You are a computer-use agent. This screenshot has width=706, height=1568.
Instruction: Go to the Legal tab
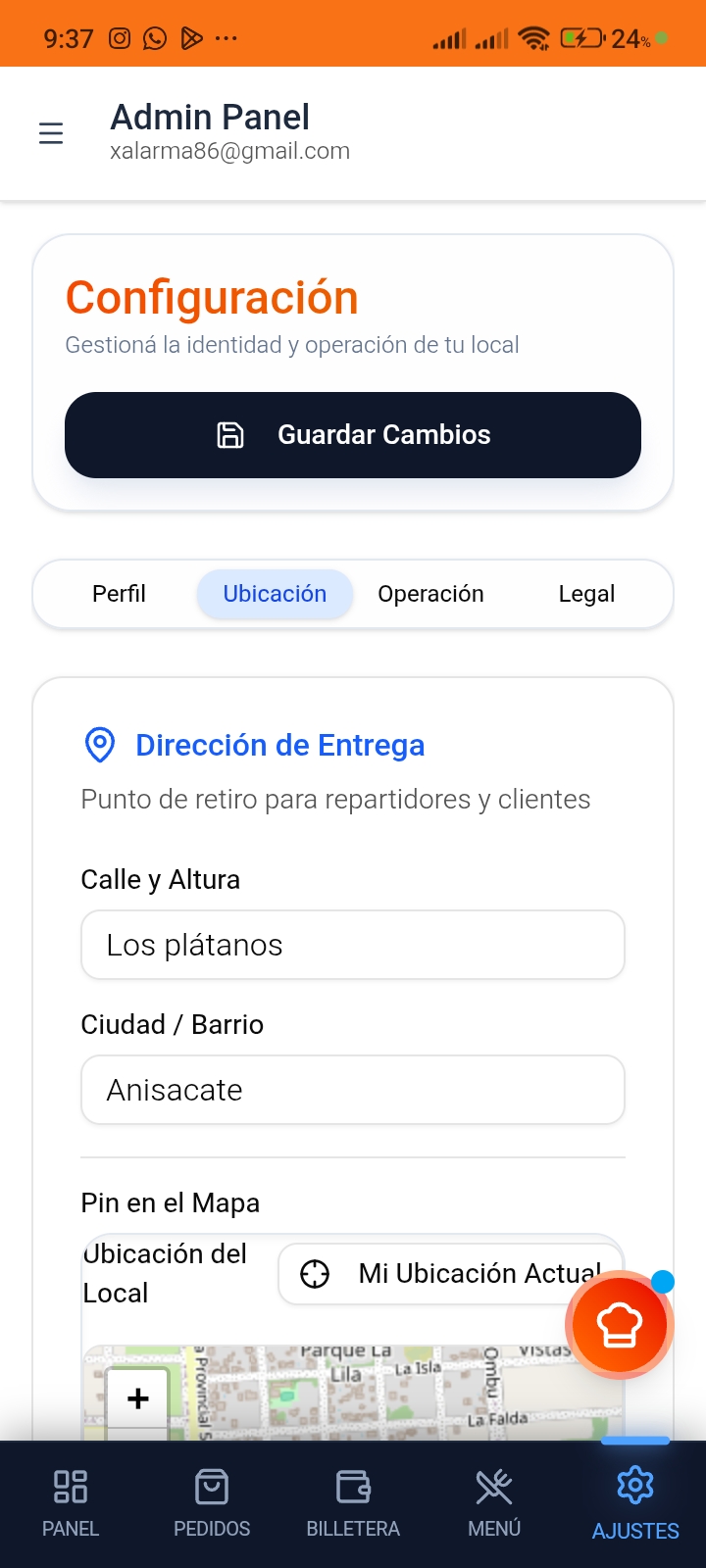tap(586, 594)
